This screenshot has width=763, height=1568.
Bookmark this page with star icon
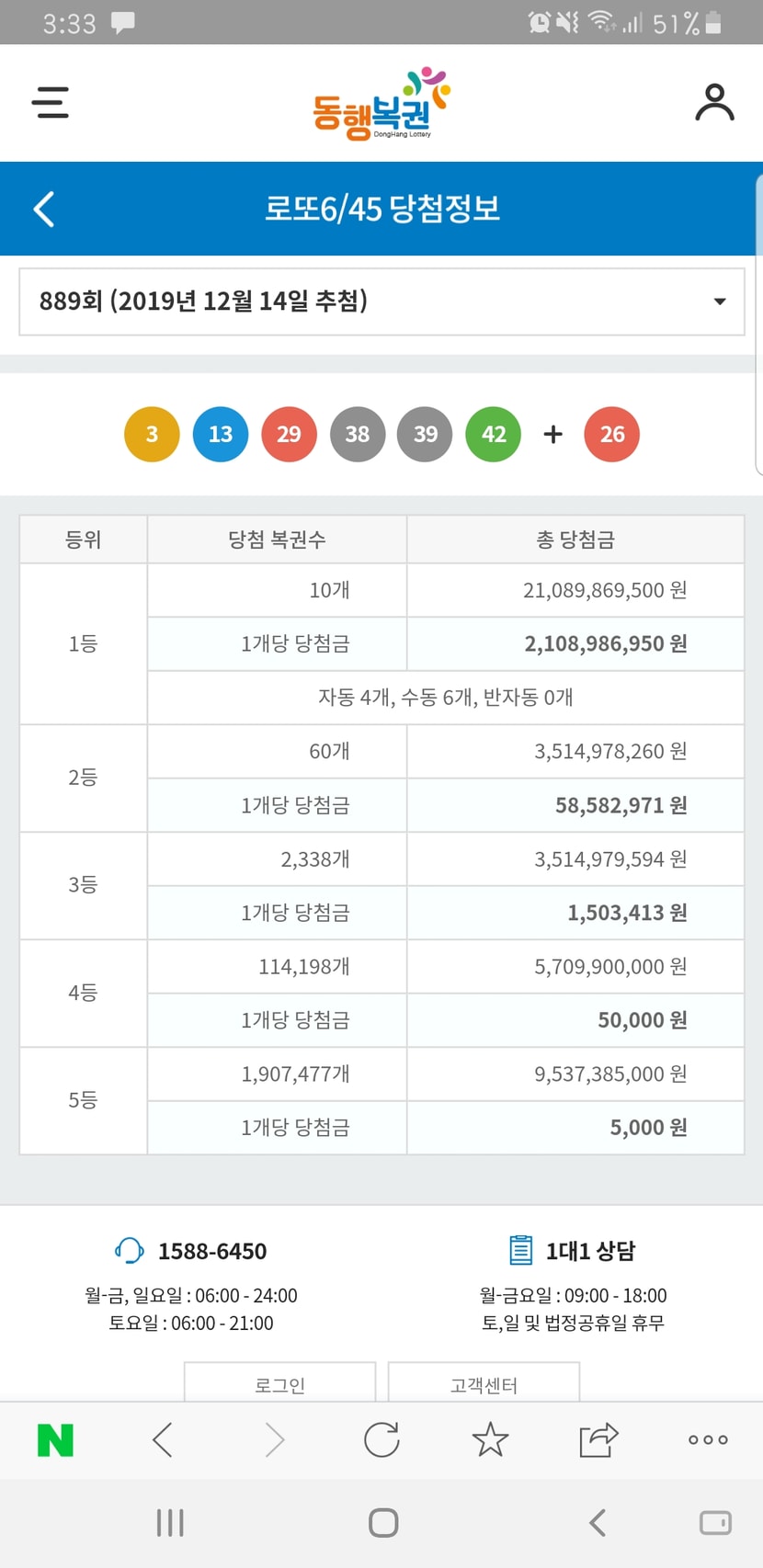tap(490, 1440)
